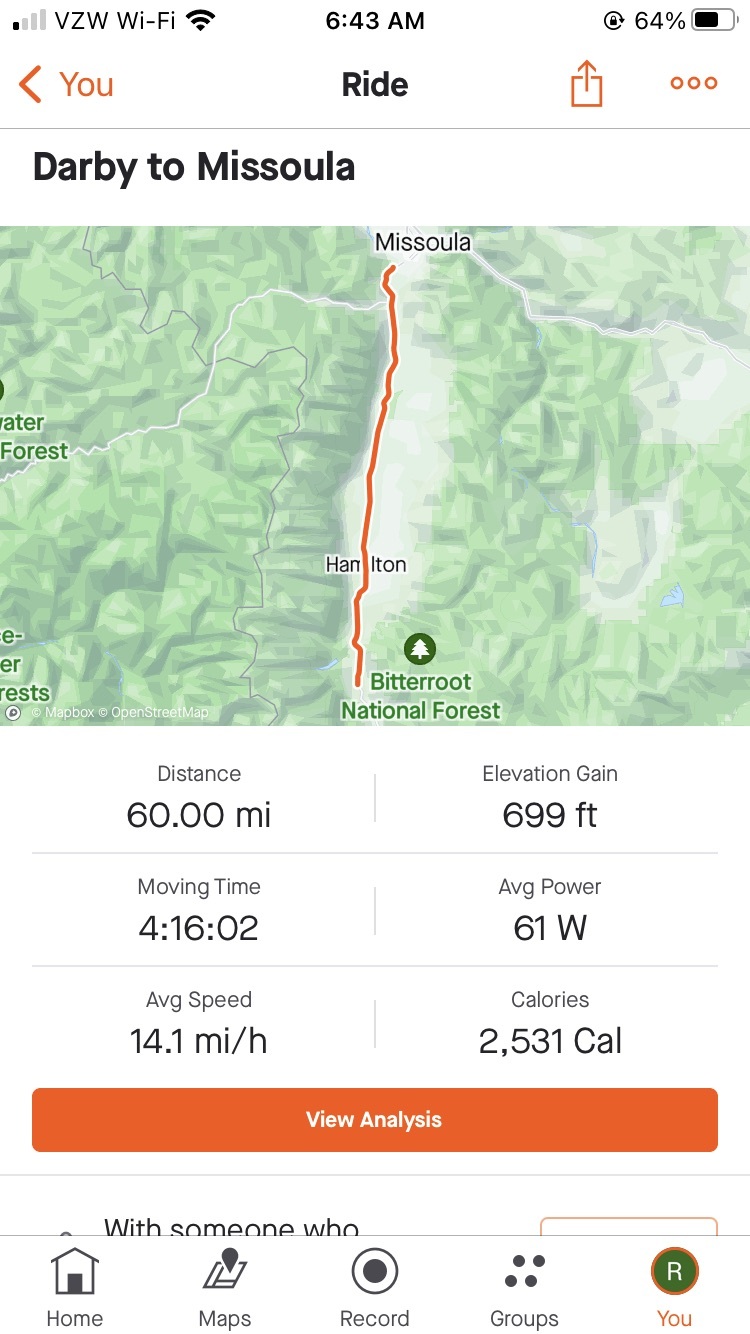Switch to the Home tab
The width and height of the screenshot is (750, 1334).
(x=75, y=1287)
